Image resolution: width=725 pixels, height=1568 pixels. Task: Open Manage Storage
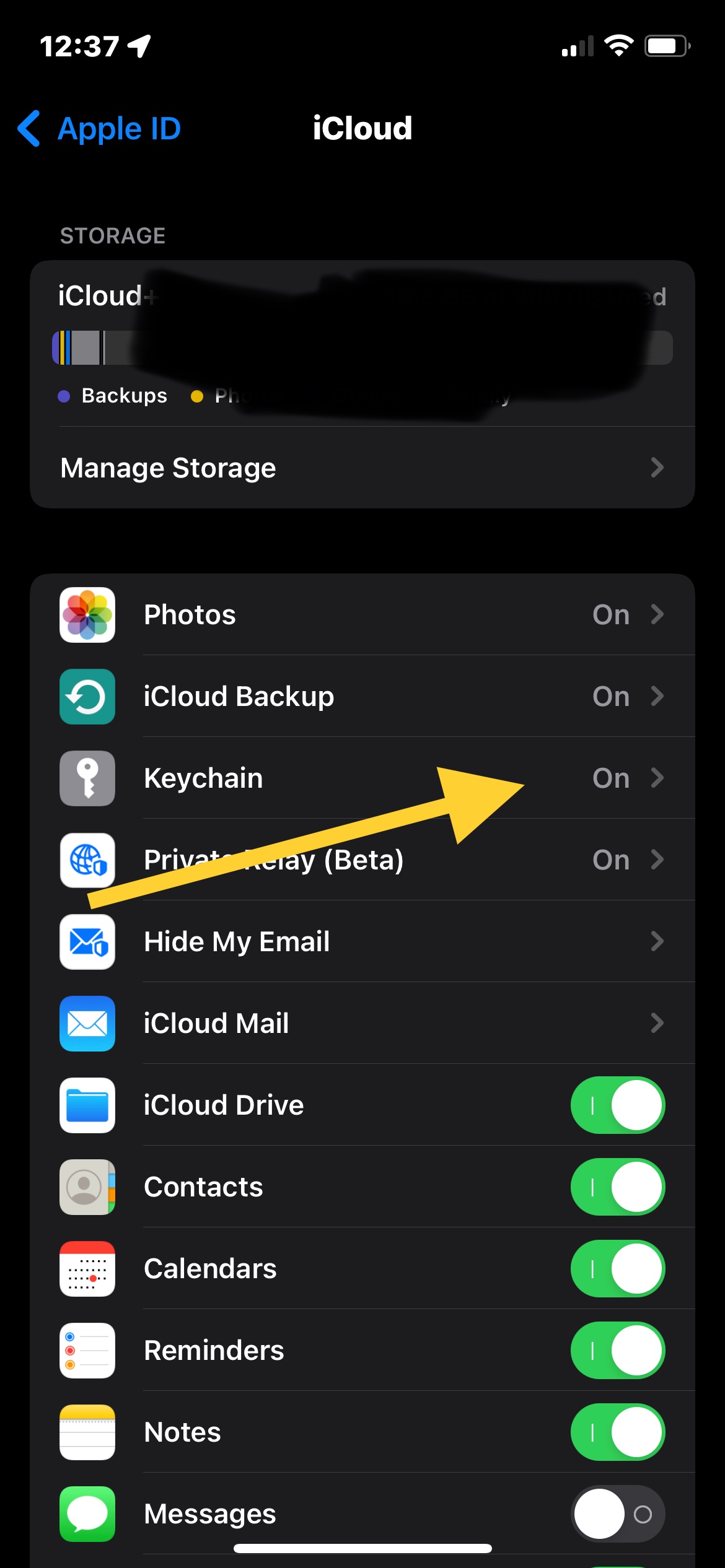pyautogui.click(x=362, y=468)
